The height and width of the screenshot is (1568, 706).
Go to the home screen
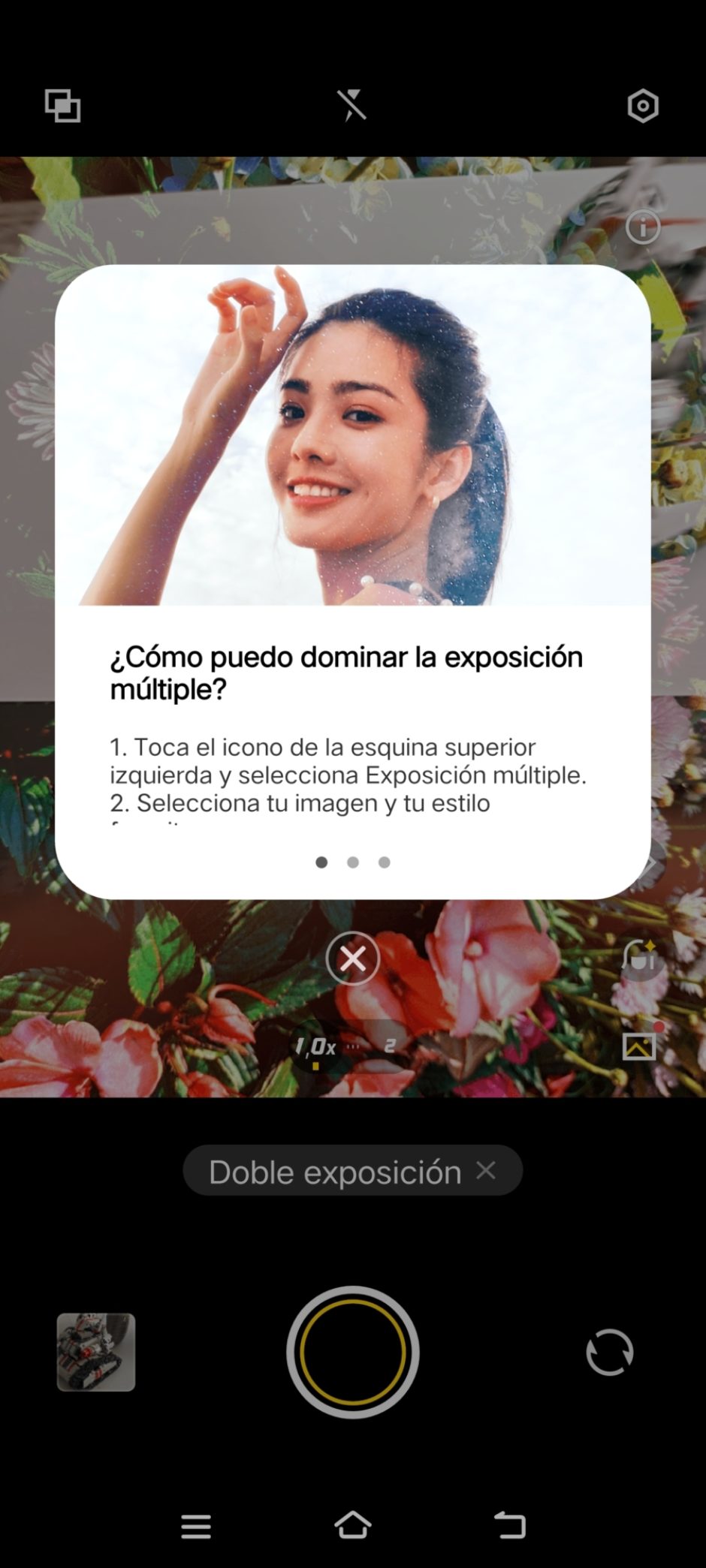(353, 1524)
